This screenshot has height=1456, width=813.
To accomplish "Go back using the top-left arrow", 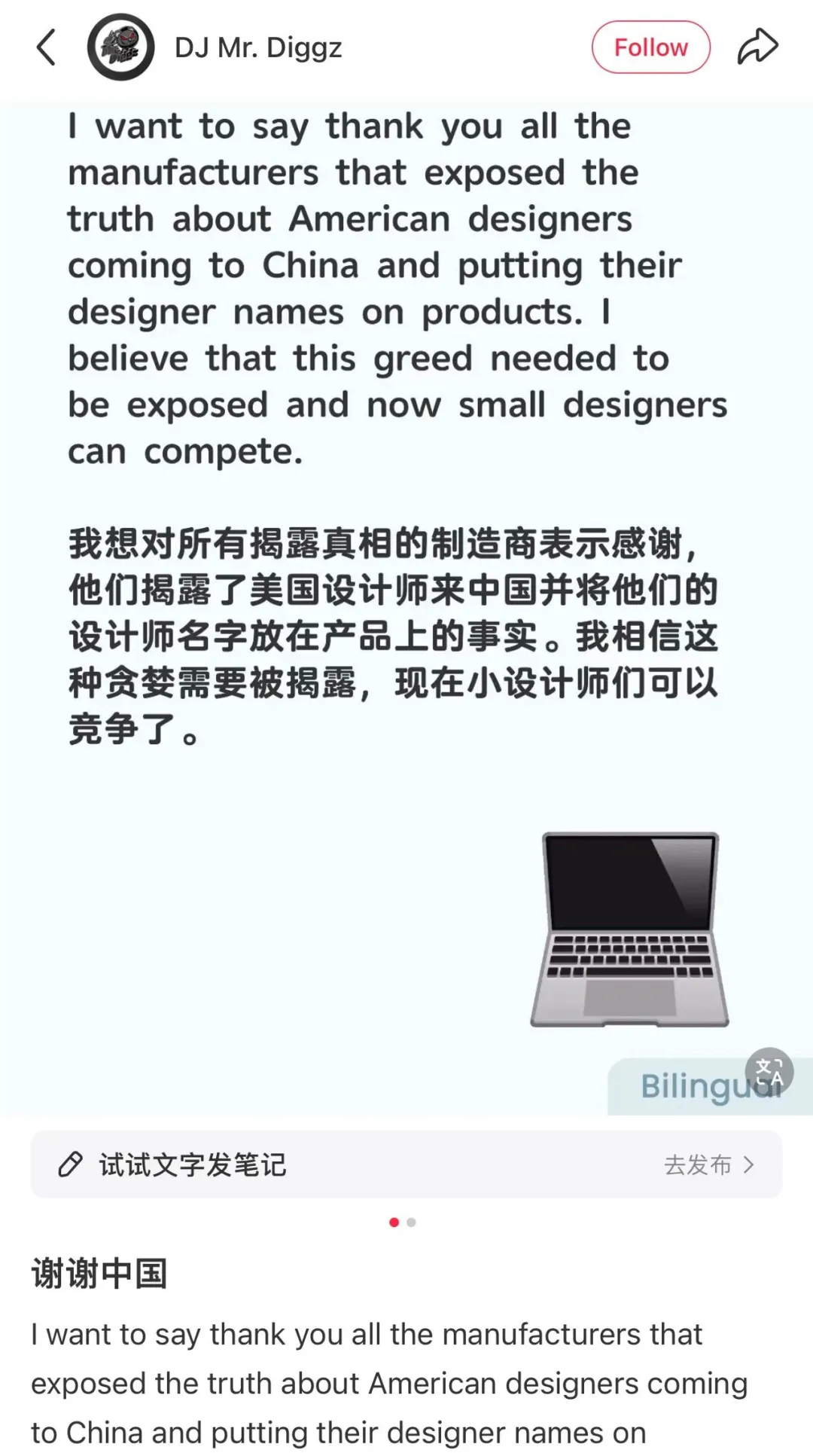I will [47, 47].
